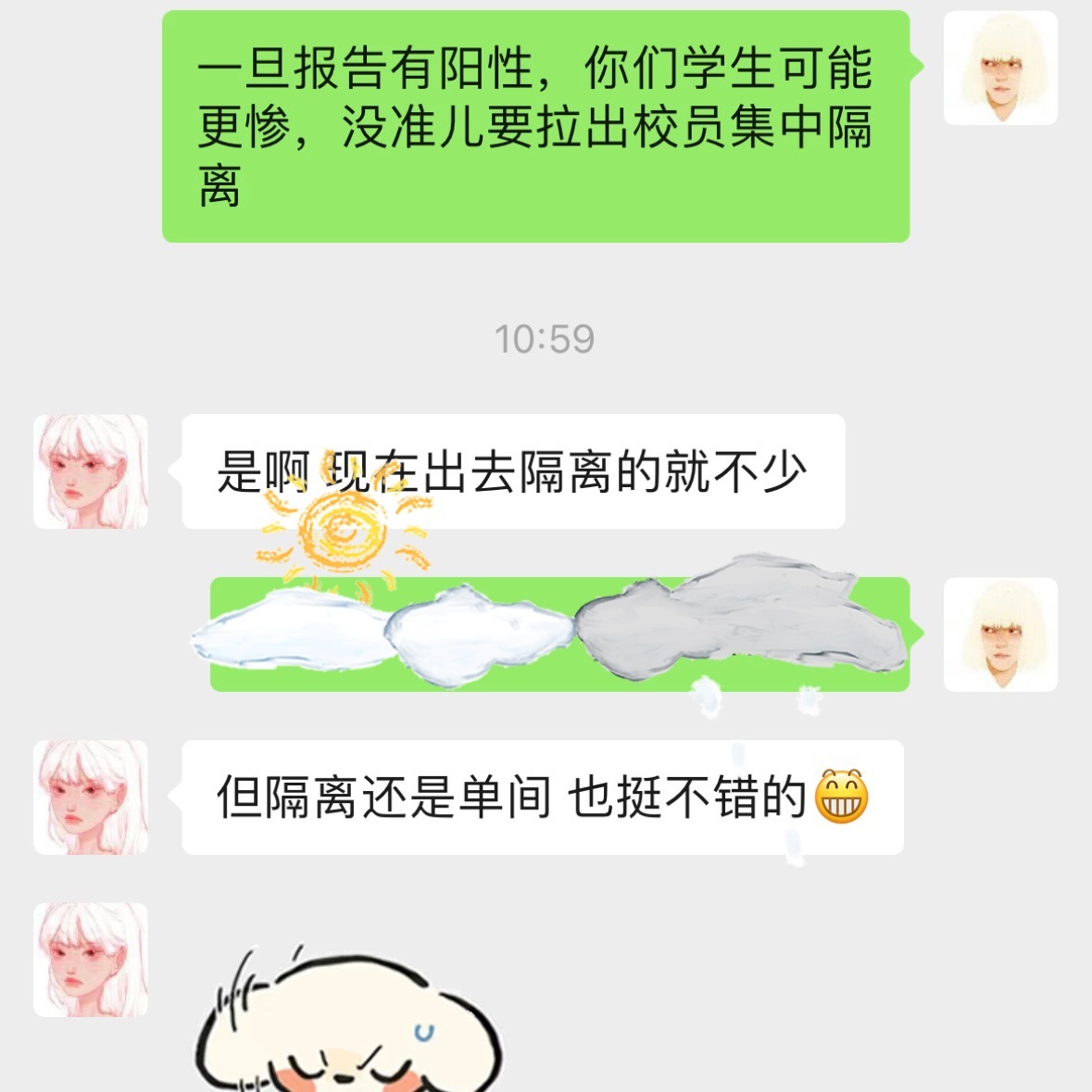Viewport: 1092px width, 1092px height.
Task: View profile from avatar beside 但隔离还是单间 message
Action: [91, 797]
